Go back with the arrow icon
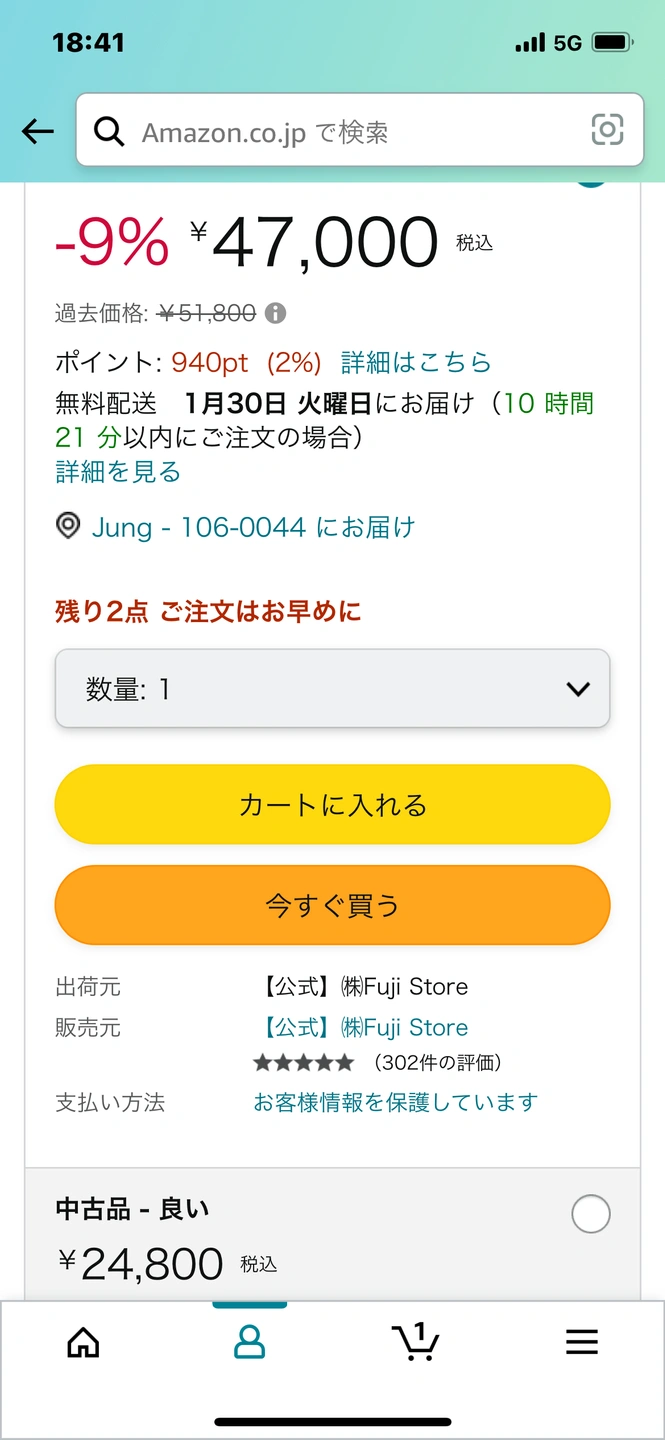This screenshot has height=1440, width=665. click(x=38, y=131)
